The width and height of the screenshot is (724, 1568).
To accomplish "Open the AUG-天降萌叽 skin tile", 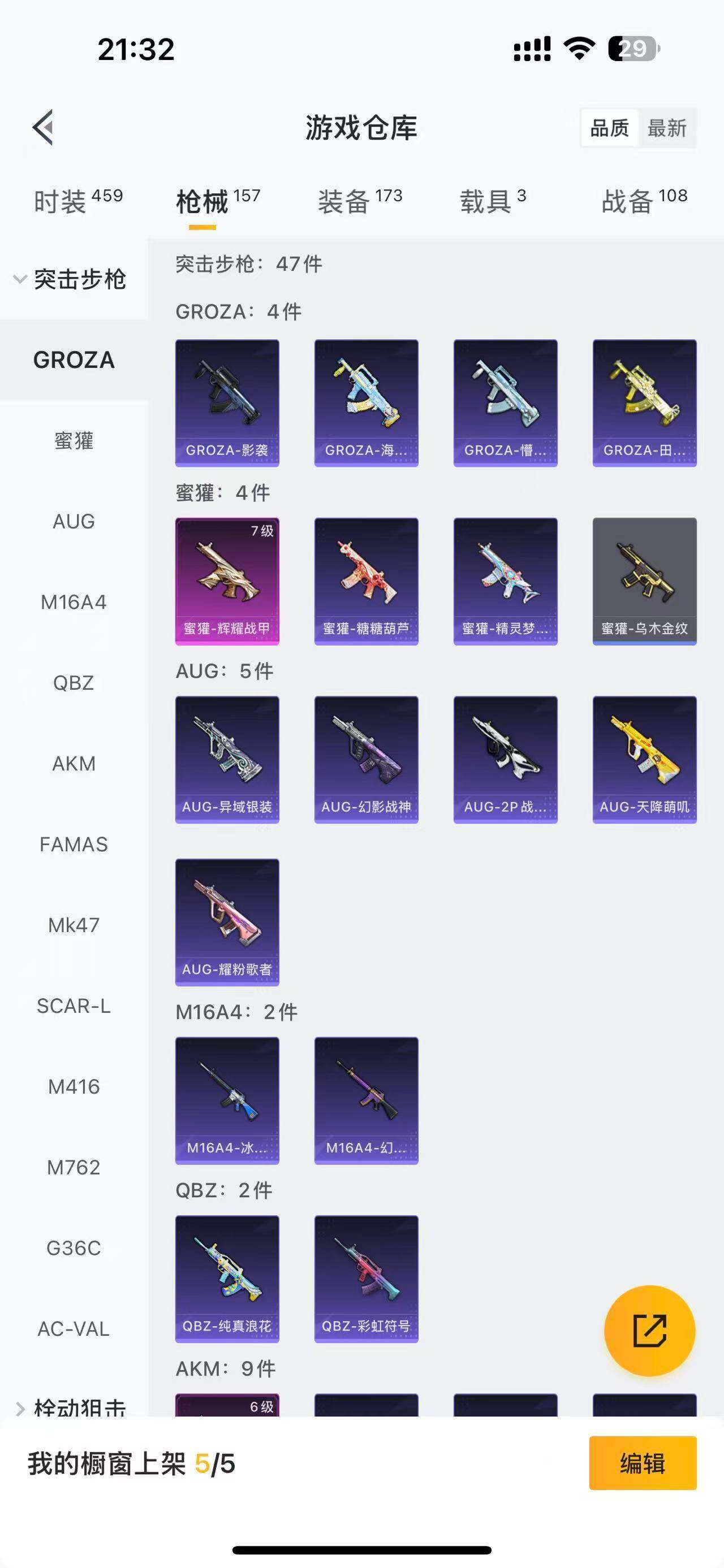I will [x=644, y=760].
